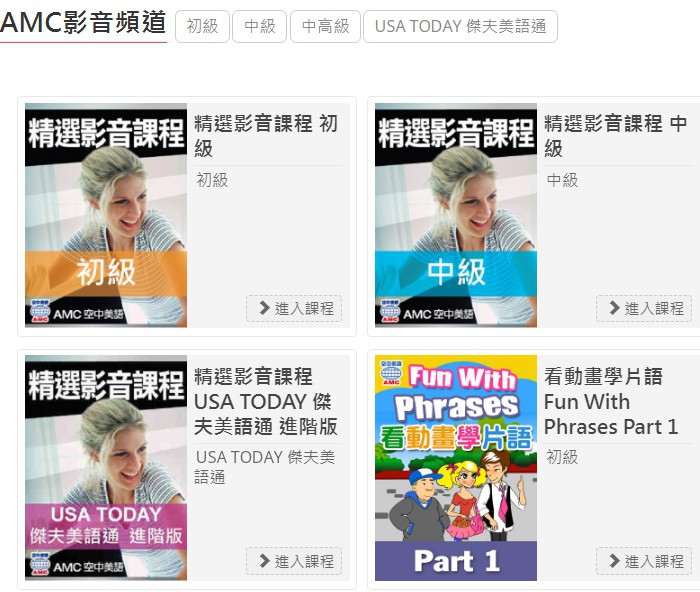Screen dimensions: 700x592
Task: Filter by USA TODAY 傑夫美語通
Action: pyautogui.click(x=460, y=27)
